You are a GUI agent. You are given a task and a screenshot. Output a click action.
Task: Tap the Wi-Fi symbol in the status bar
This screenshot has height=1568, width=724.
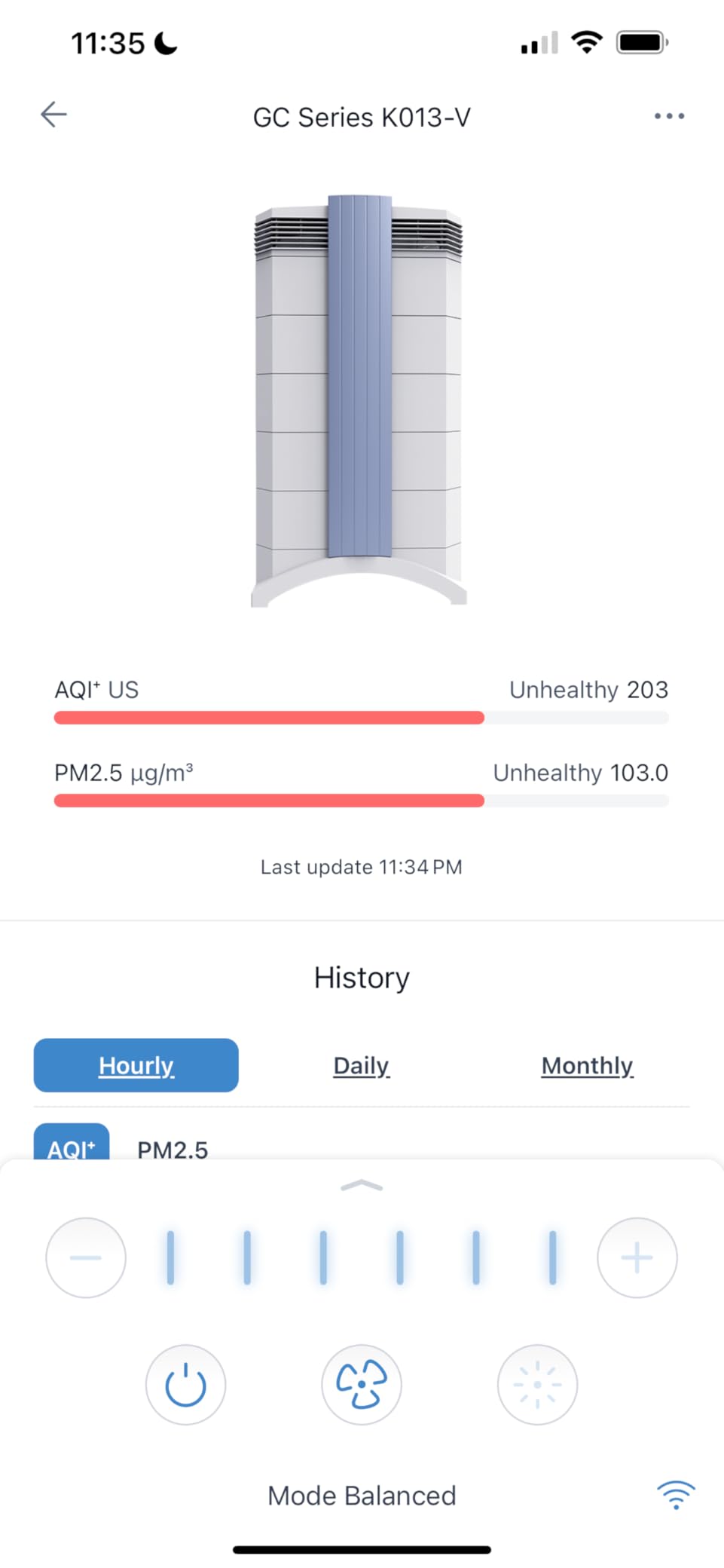(x=587, y=41)
